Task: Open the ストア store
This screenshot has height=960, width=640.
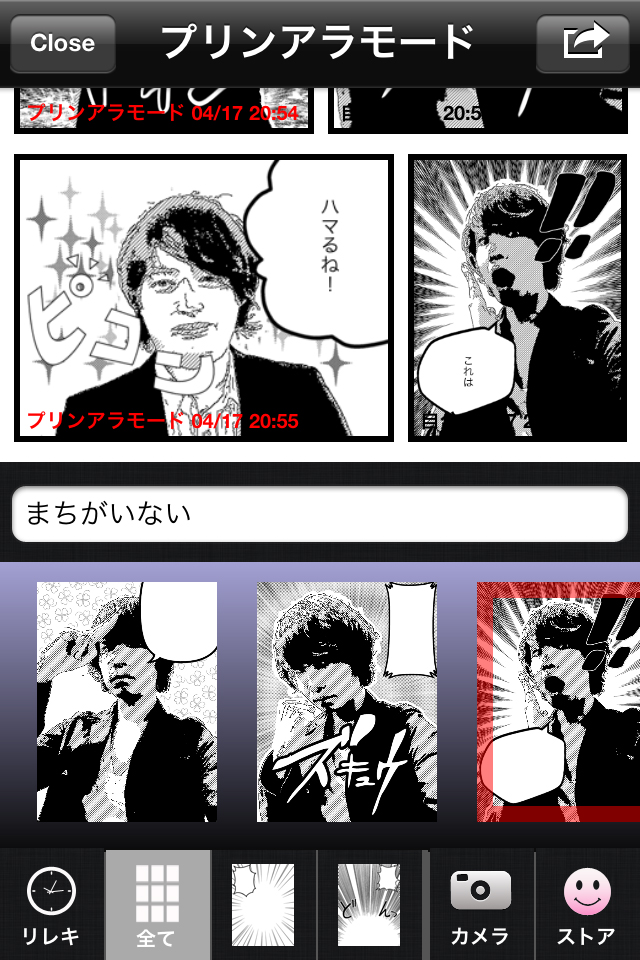Action: pyautogui.click(x=587, y=906)
